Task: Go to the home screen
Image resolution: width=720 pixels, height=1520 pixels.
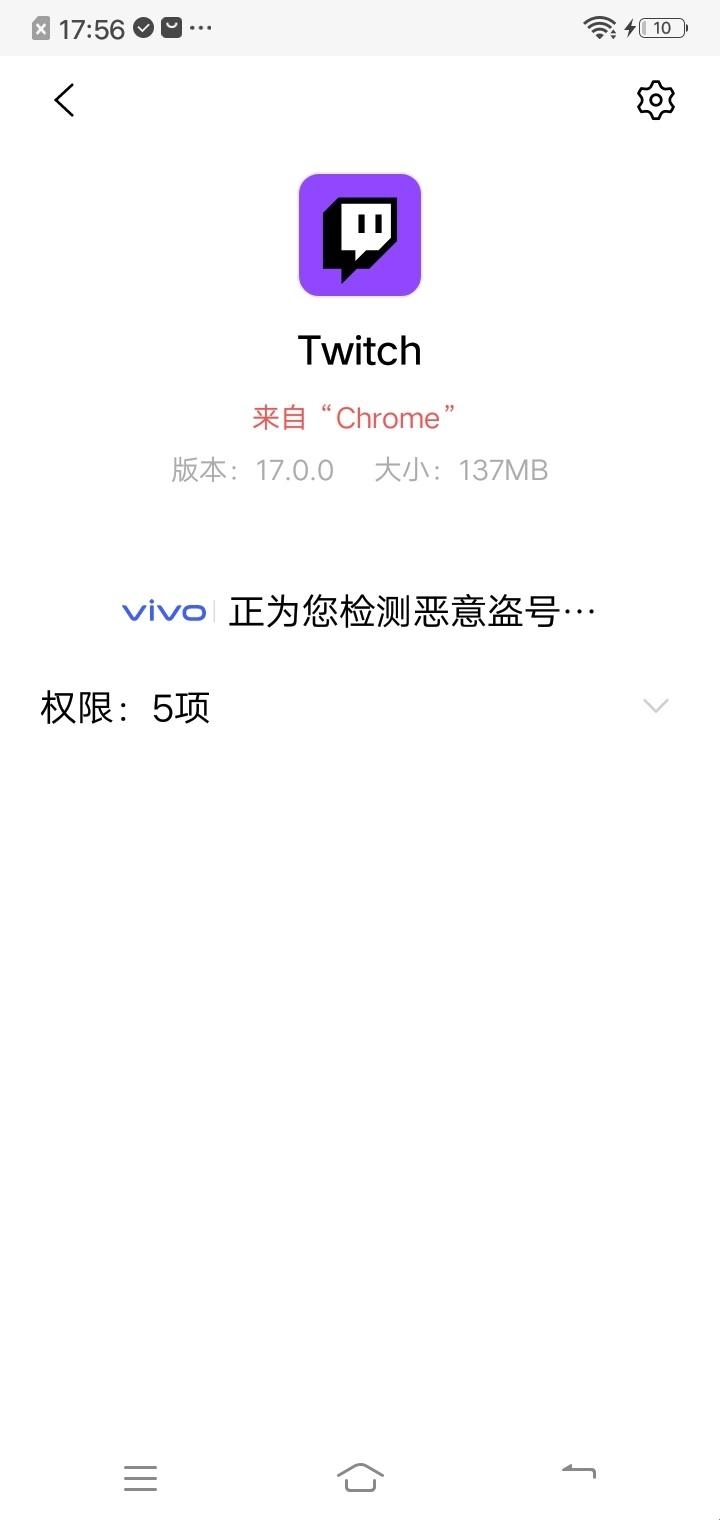Action: pos(360,1477)
